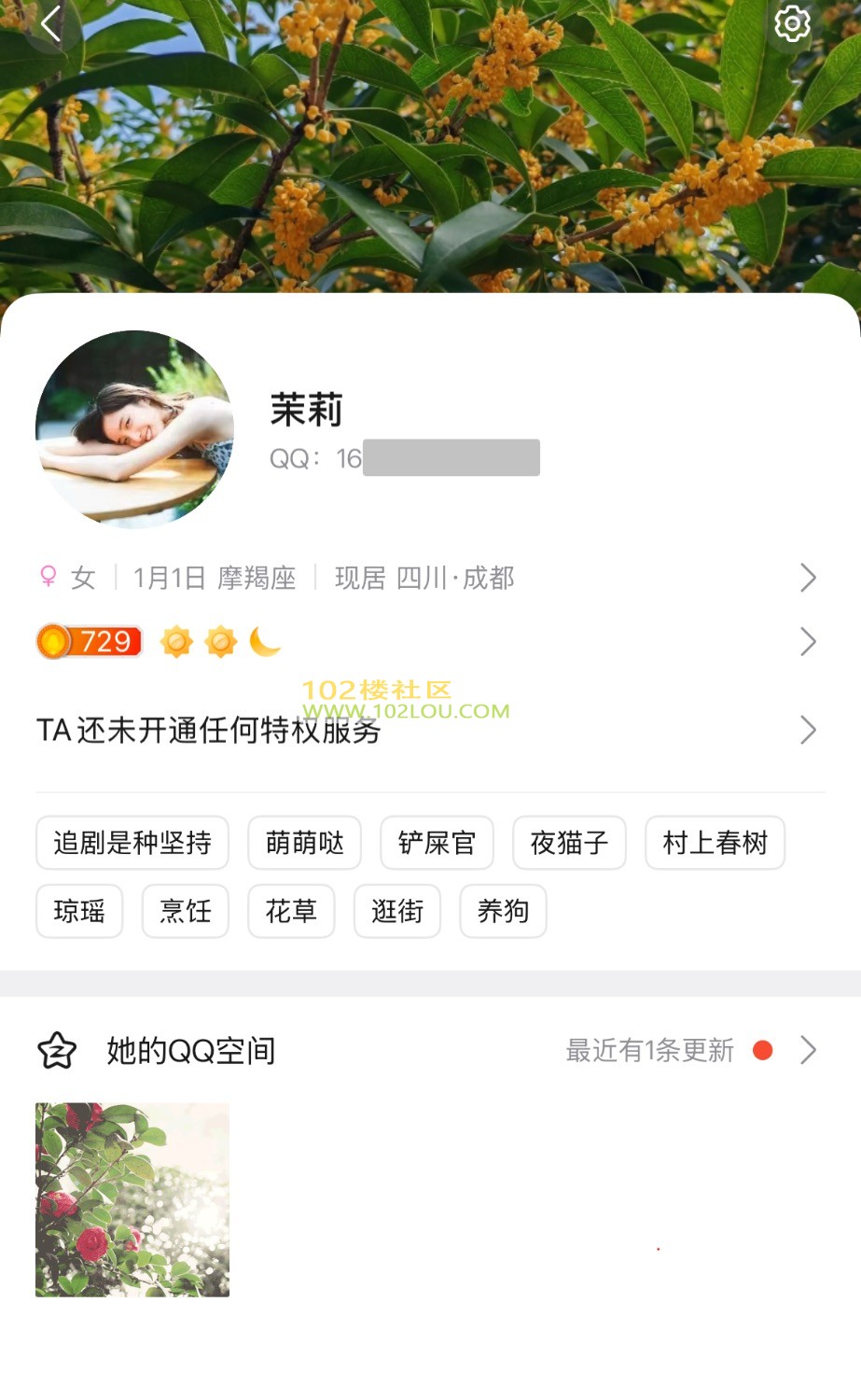Go back using the top-left arrow

[50, 24]
